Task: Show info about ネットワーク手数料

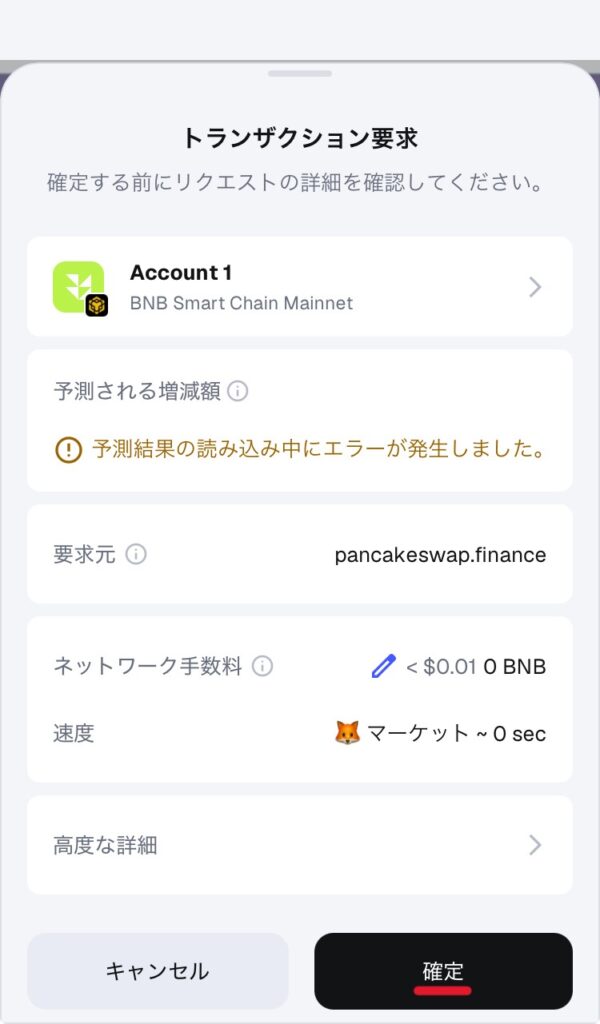Action: pyautogui.click(x=262, y=666)
